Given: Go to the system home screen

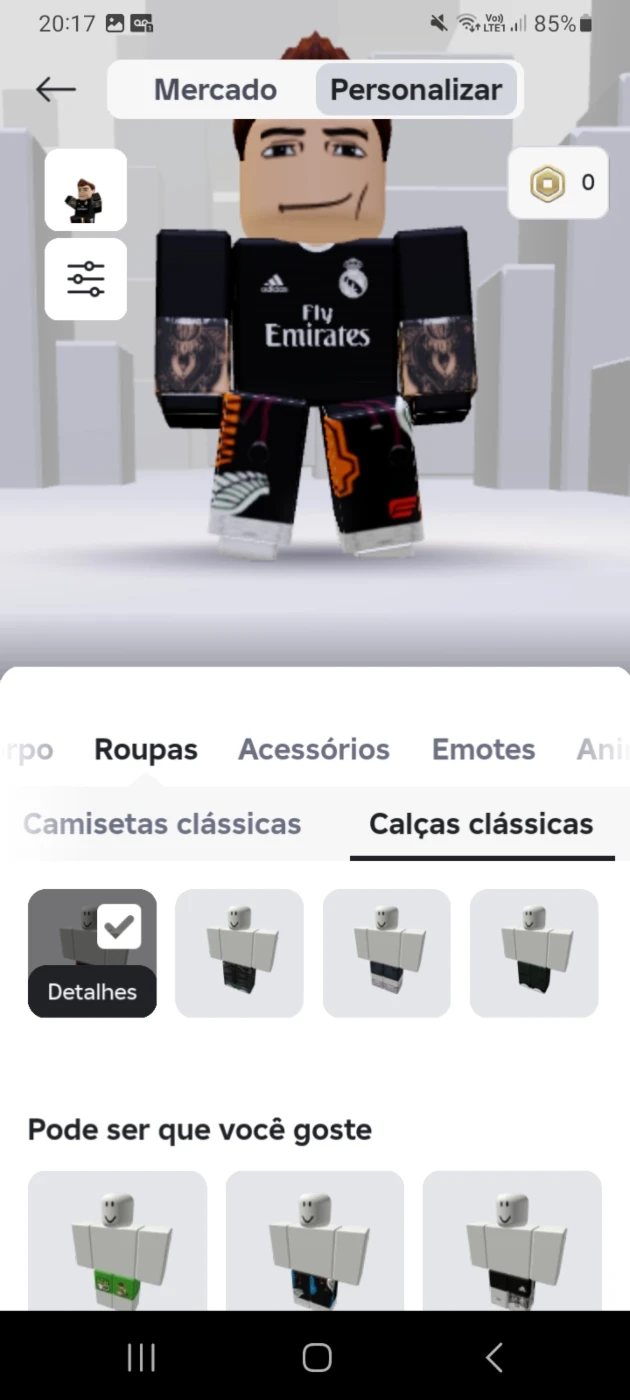Looking at the screenshot, I should pyautogui.click(x=316, y=1357).
